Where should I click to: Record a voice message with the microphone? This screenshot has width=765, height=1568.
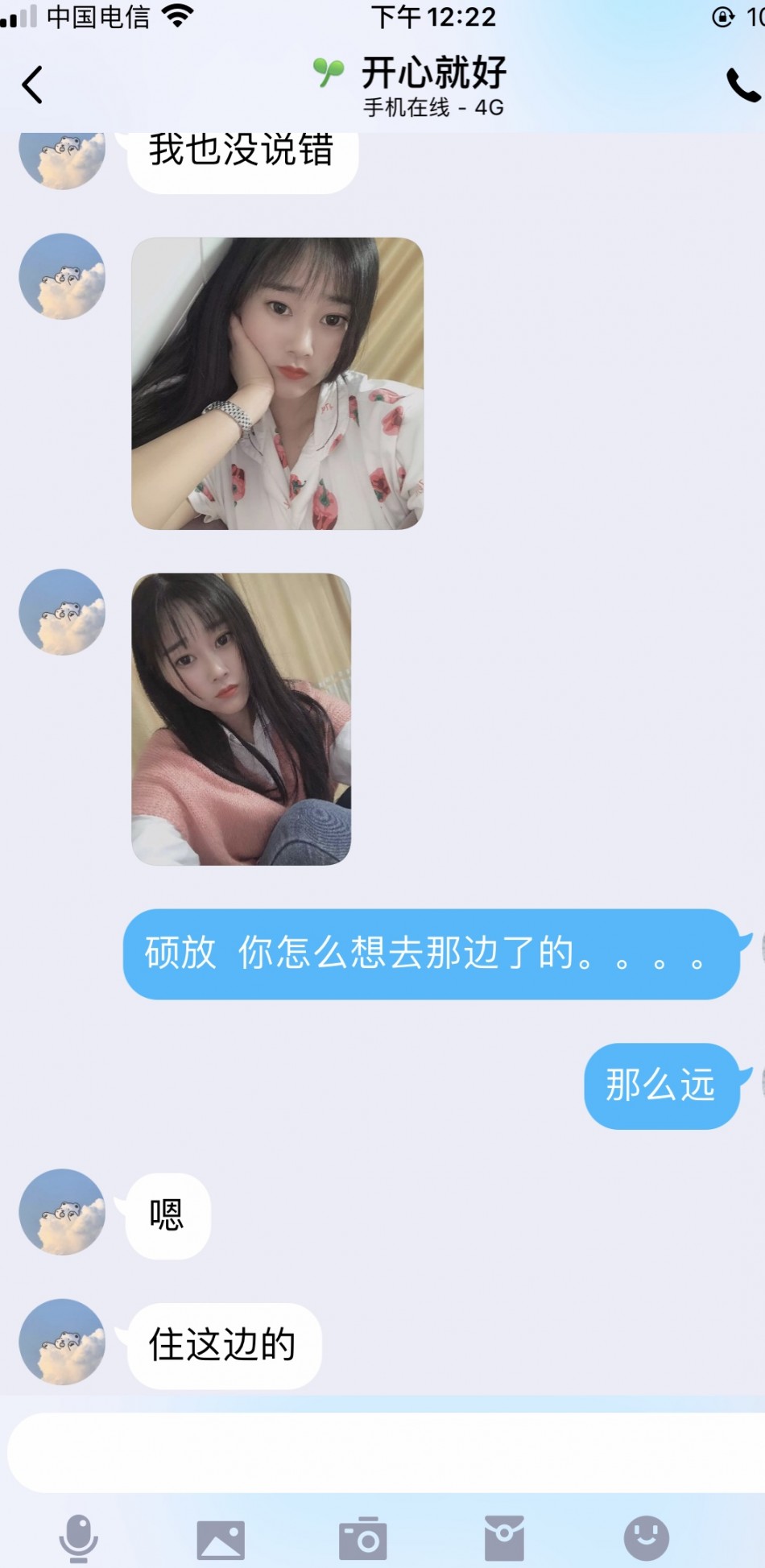point(78,1538)
